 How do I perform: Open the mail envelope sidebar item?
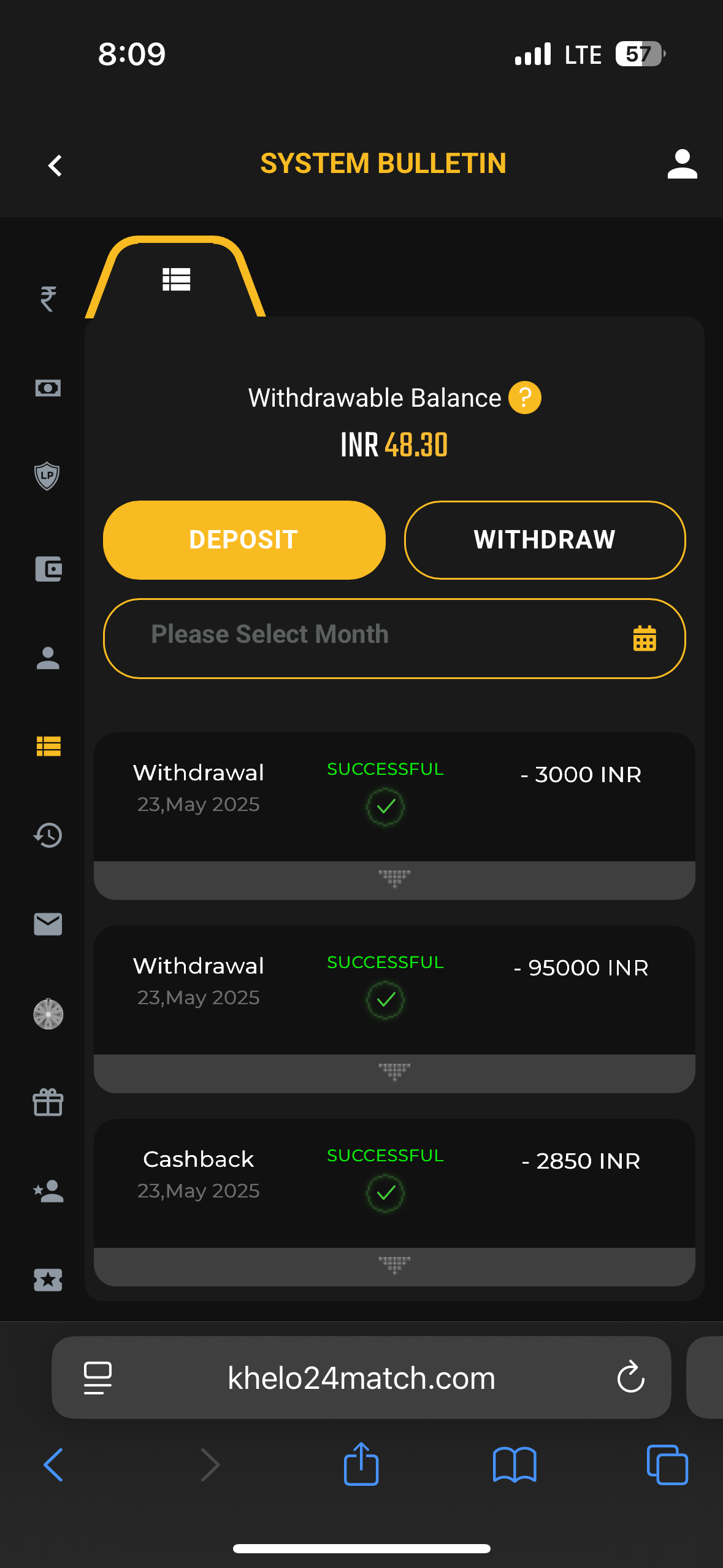(48, 924)
